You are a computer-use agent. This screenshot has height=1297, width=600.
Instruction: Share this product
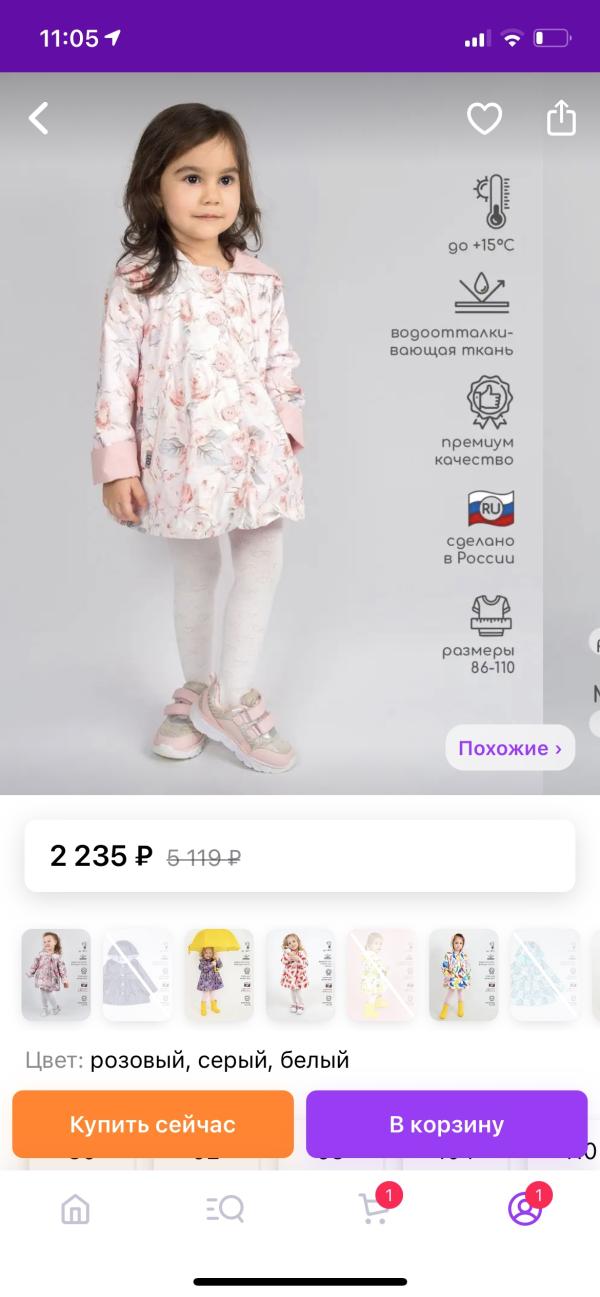(x=561, y=118)
